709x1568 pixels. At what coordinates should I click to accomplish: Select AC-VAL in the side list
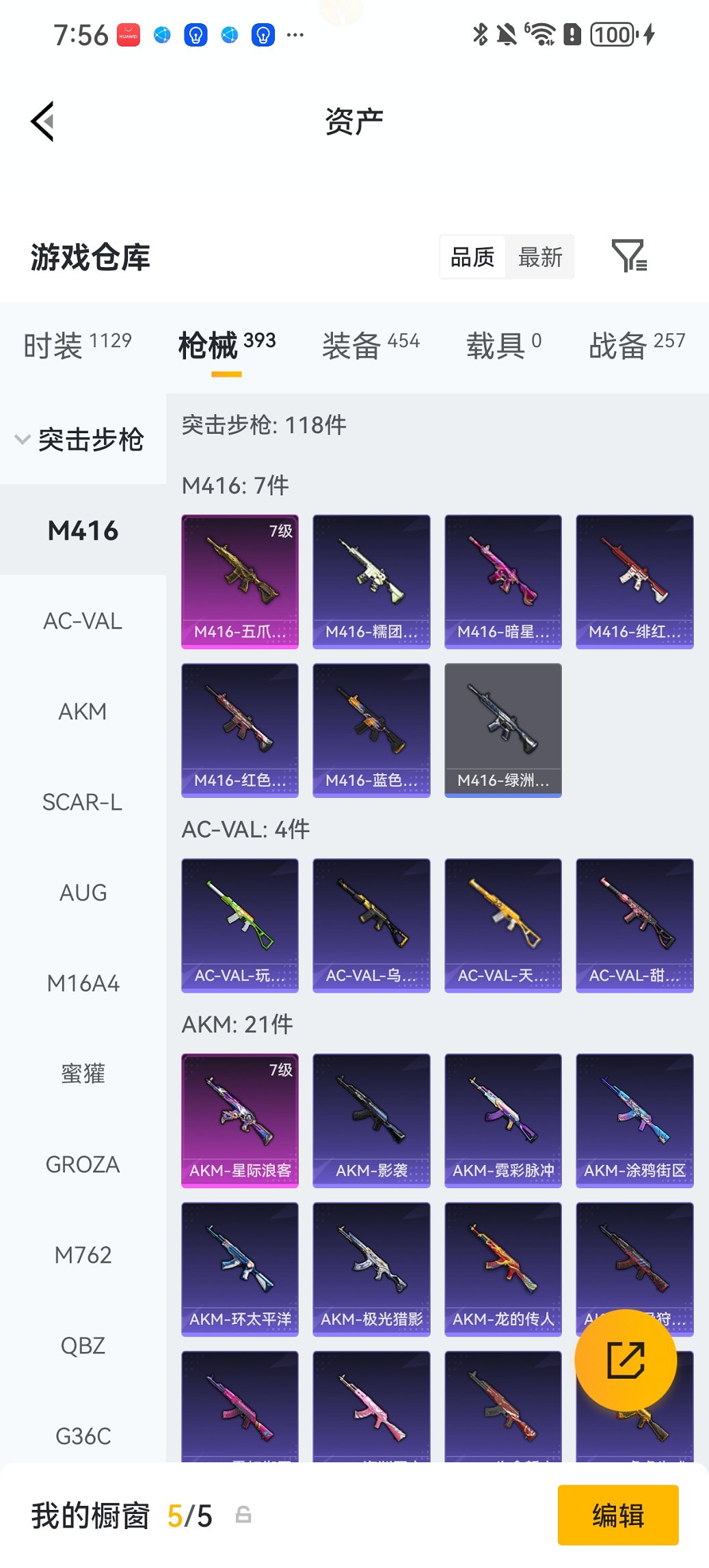coord(83,621)
